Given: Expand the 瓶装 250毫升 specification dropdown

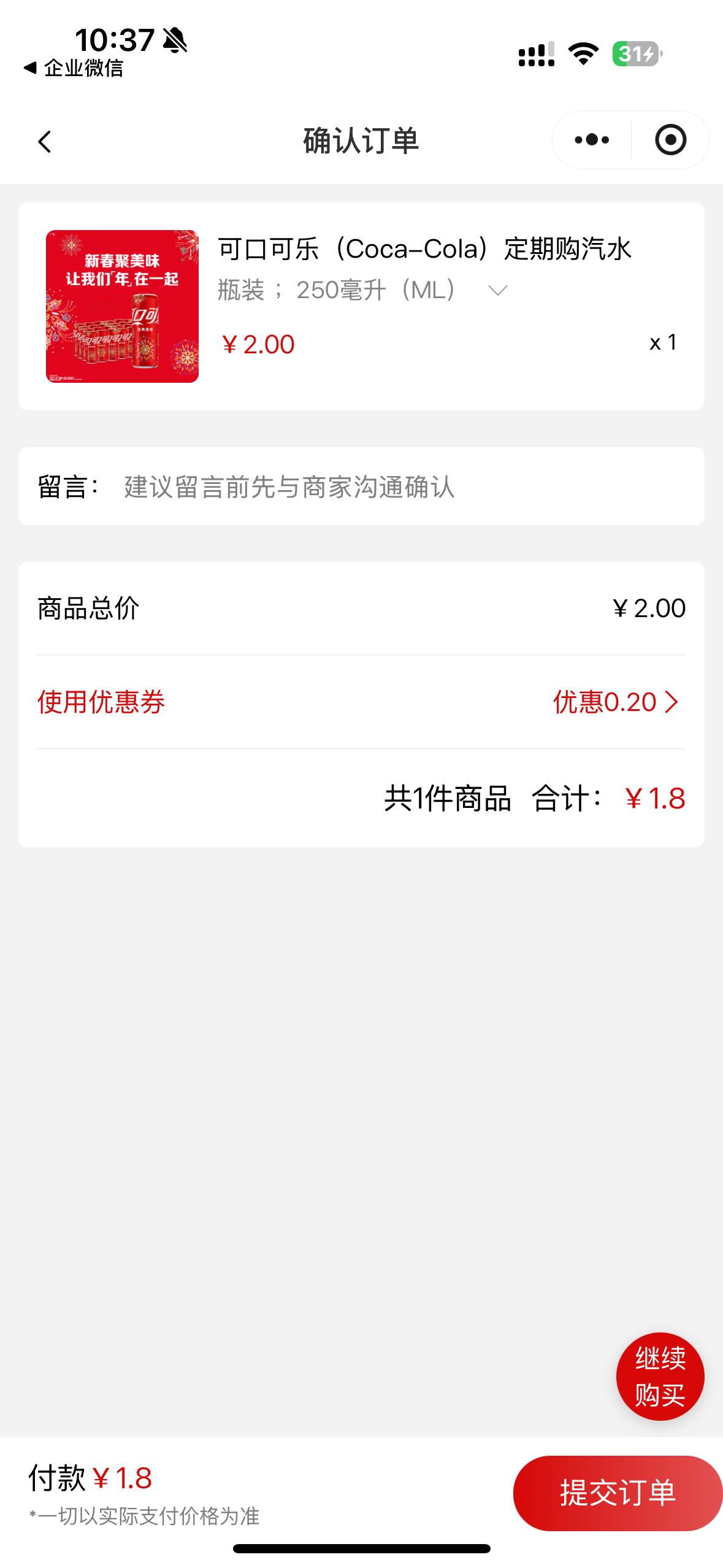Looking at the screenshot, I should (x=497, y=290).
